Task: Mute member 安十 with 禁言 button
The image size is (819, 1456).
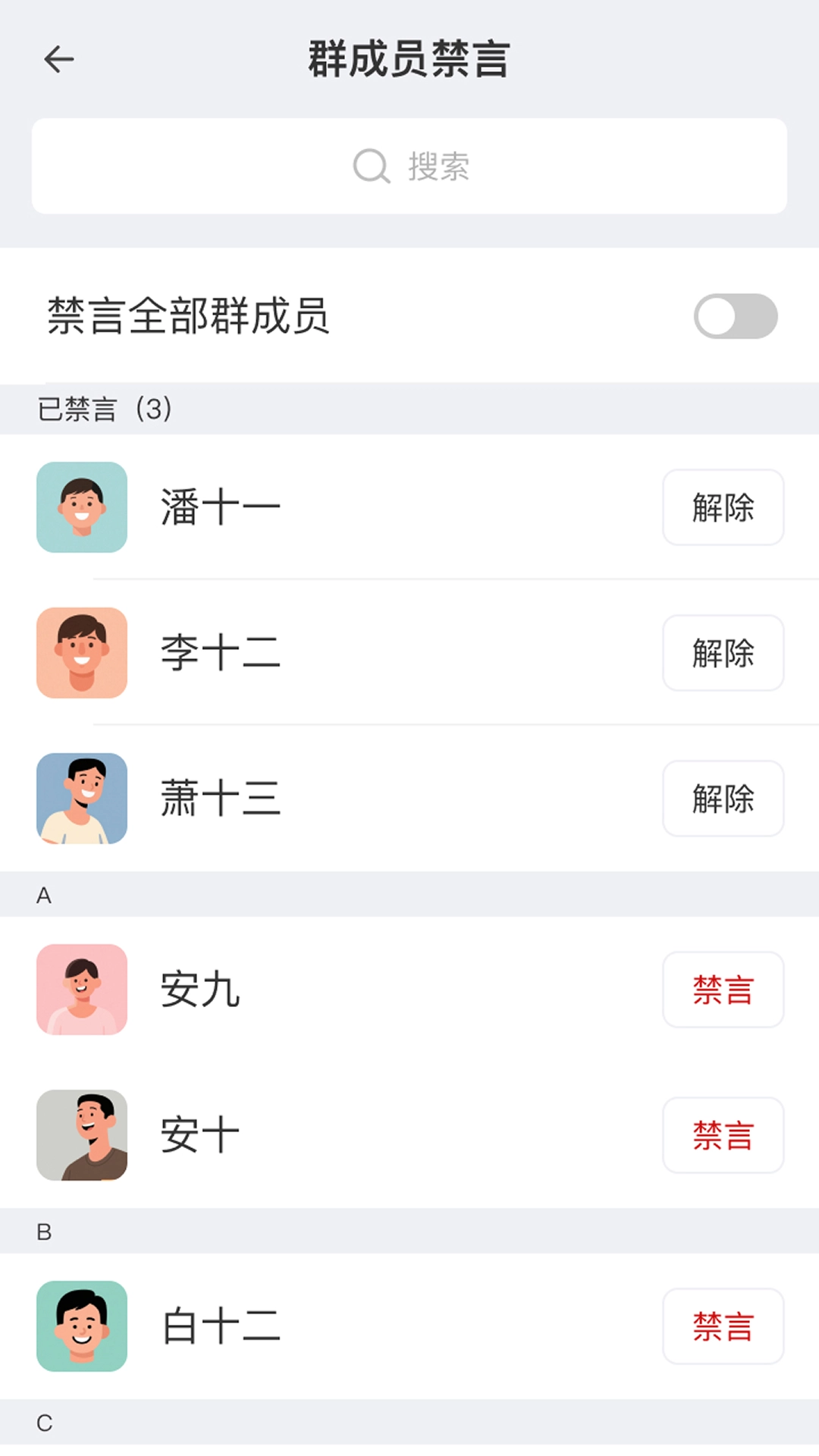Action: (x=723, y=1135)
